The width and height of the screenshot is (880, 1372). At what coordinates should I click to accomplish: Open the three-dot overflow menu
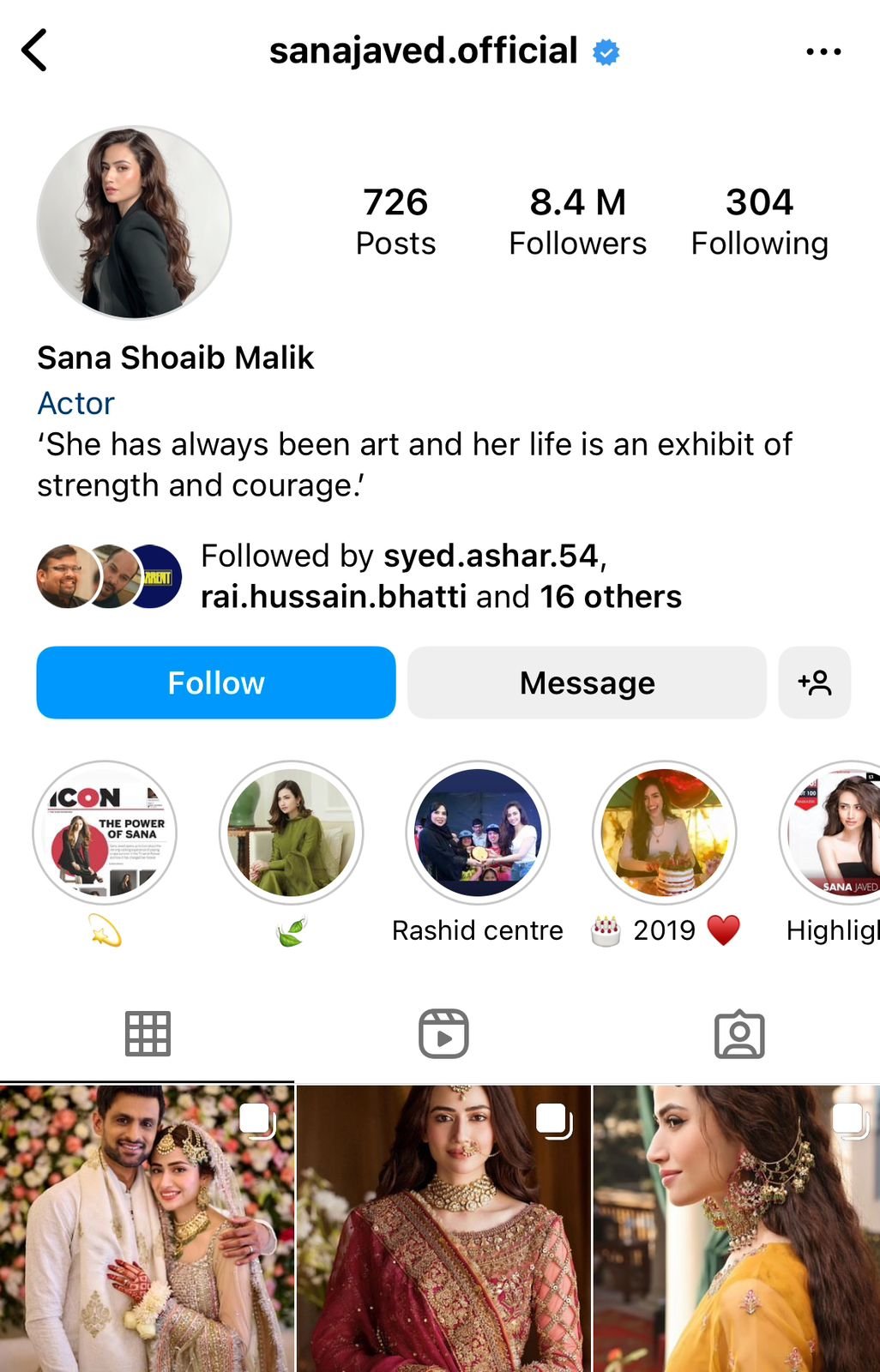[x=823, y=51]
